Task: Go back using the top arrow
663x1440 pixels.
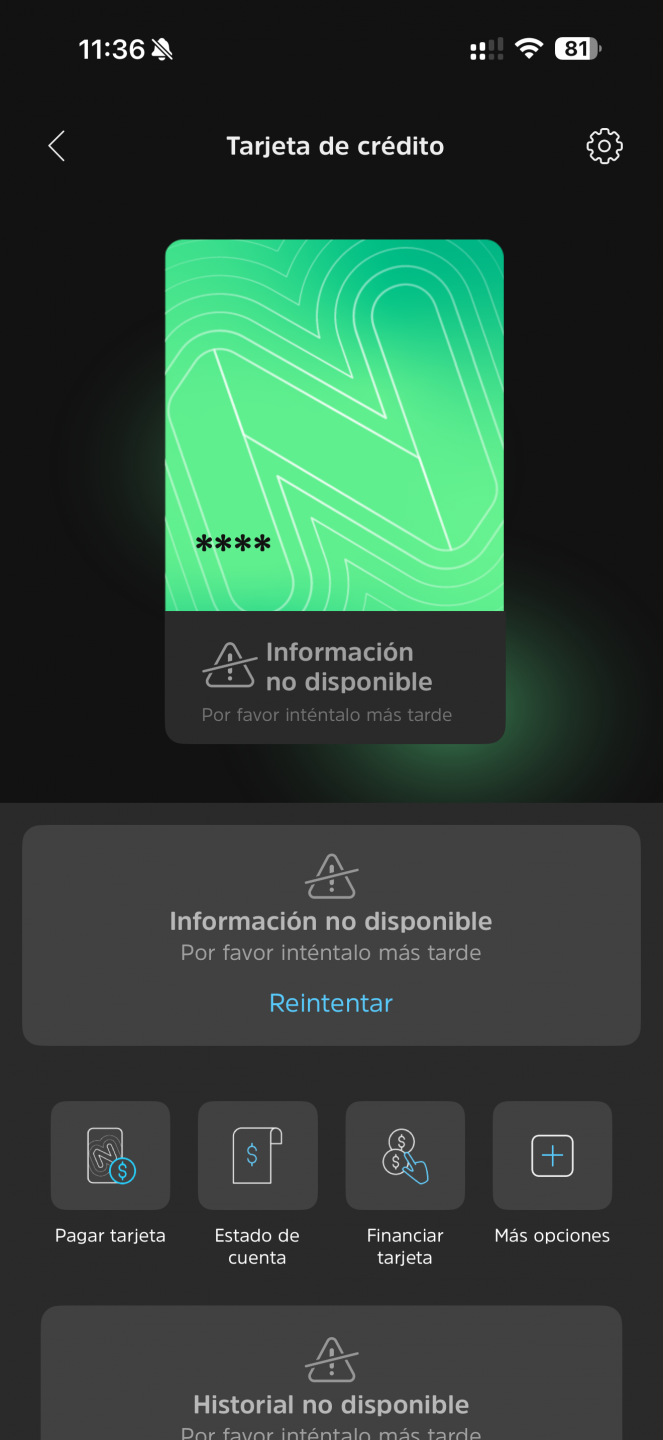Action: coord(57,146)
